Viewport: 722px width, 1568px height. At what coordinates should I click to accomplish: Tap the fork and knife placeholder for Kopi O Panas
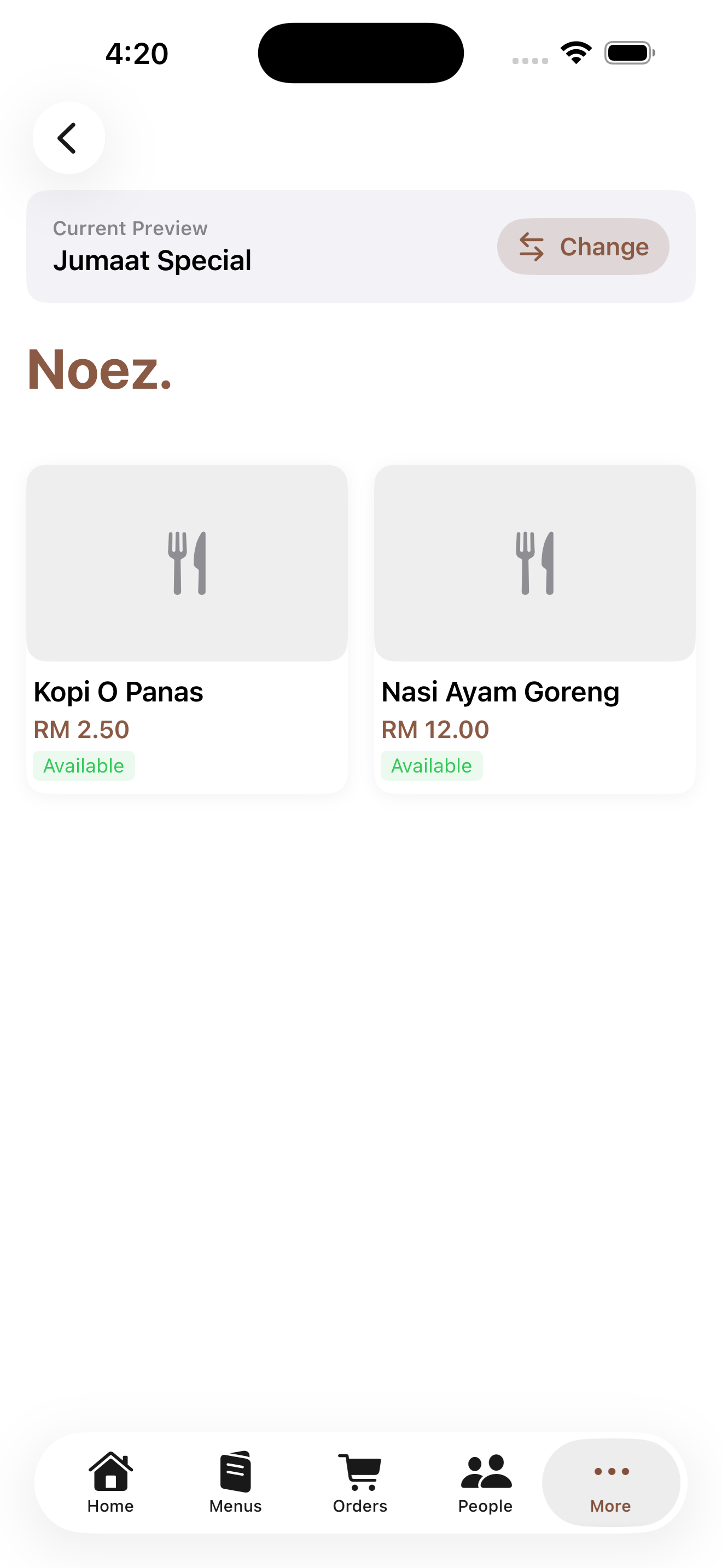(187, 563)
